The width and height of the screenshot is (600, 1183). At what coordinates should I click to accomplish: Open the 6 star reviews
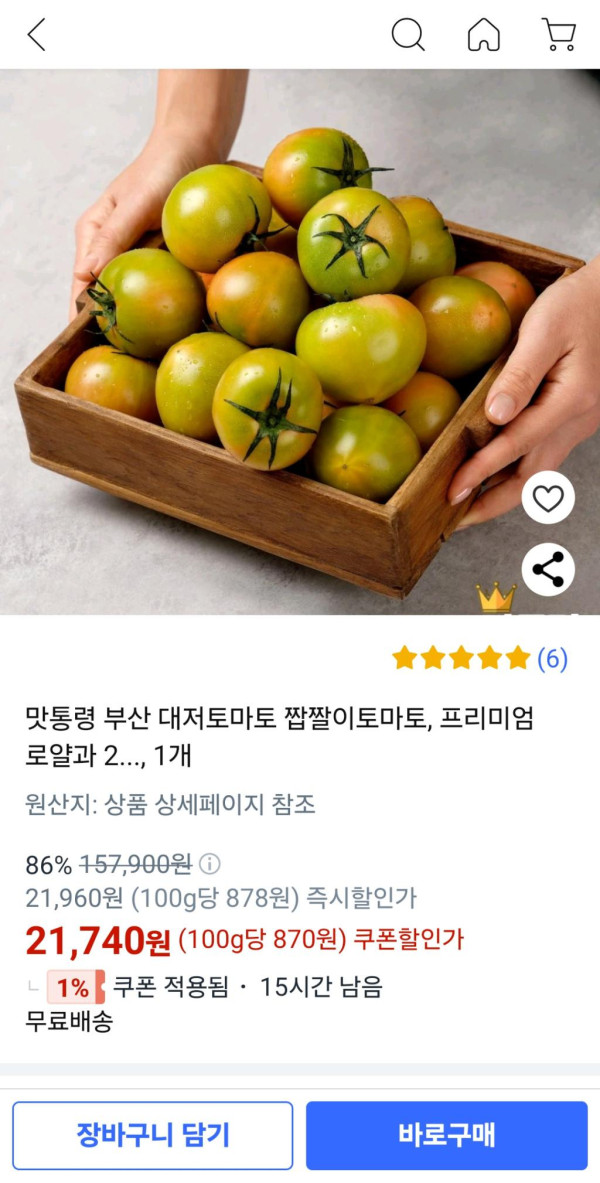(x=480, y=658)
